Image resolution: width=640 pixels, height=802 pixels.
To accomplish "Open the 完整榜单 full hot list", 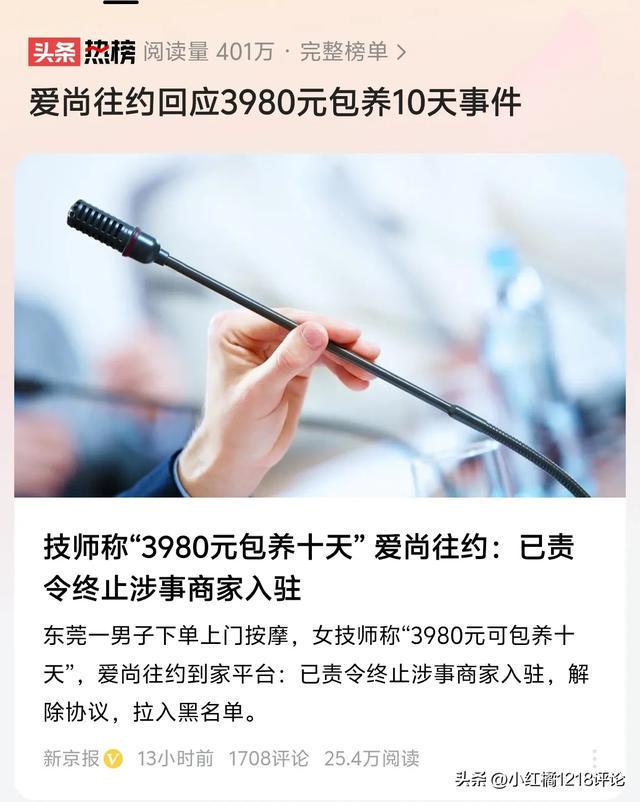I will [352, 52].
